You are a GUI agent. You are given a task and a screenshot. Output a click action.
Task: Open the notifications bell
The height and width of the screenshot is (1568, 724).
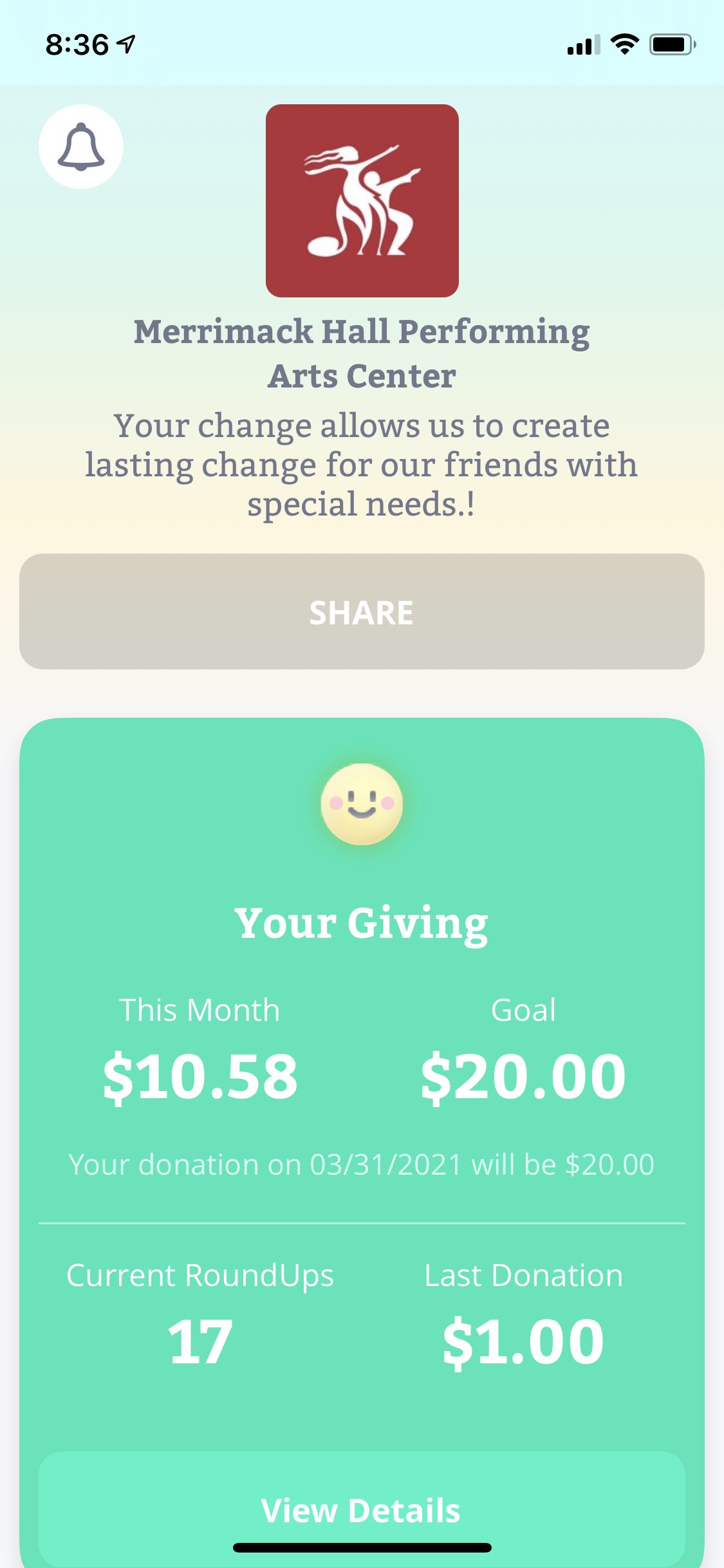tap(81, 147)
